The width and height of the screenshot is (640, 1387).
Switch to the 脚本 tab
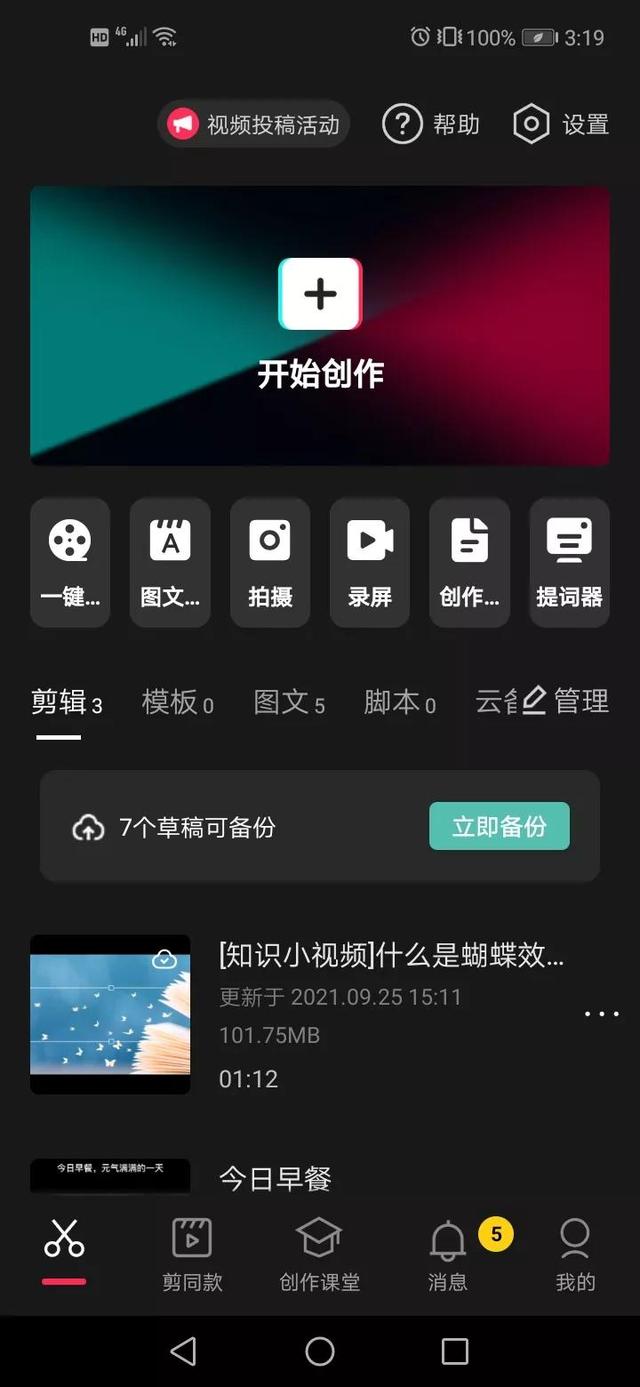399,703
